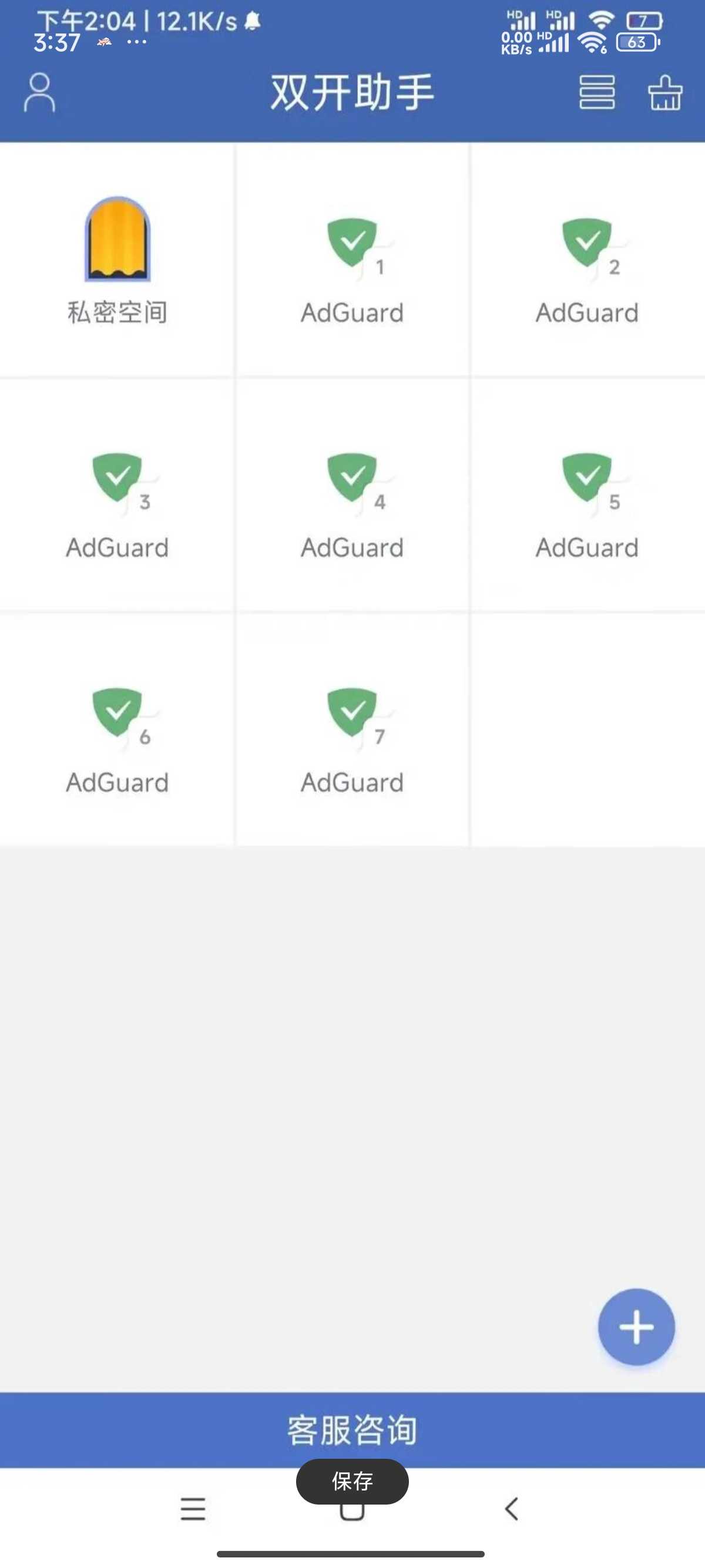Launch AdGuard clone number 7

[352, 731]
